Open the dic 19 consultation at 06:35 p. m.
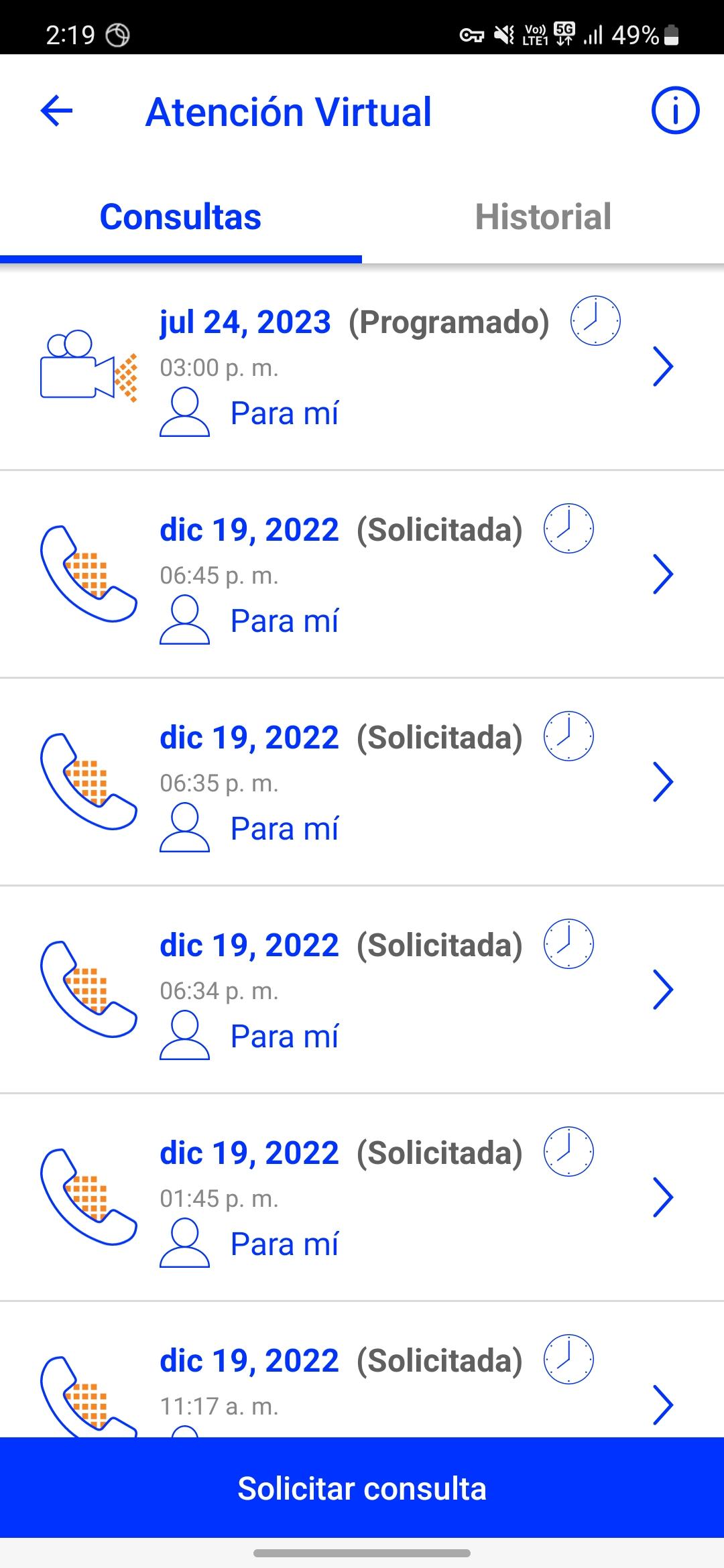The image size is (724, 1568). (362, 782)
